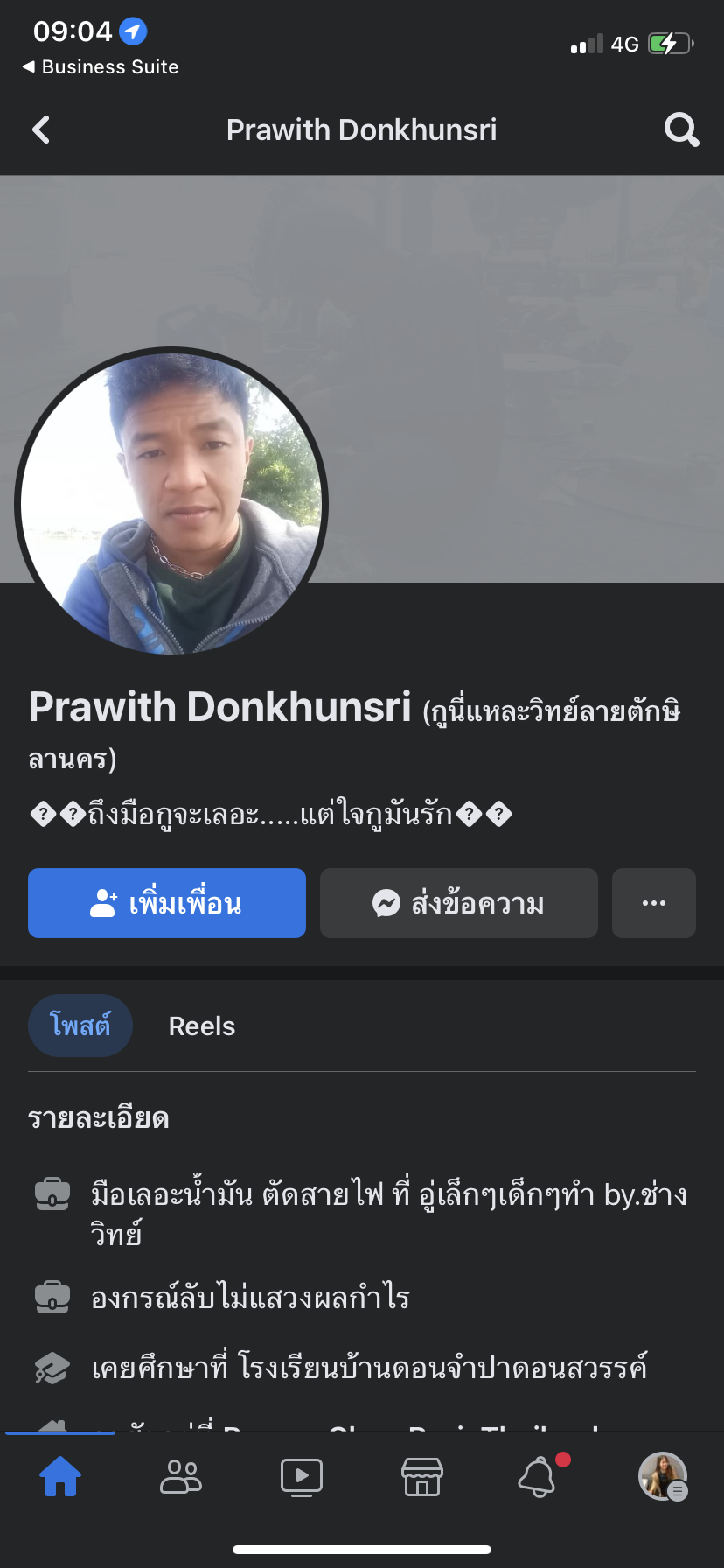The image size is (724, 1568).
Task: Open the โรงเรียนบ้านดอนจำปาดอนสวรรค์ school detail
Action: coord(369,1367)
